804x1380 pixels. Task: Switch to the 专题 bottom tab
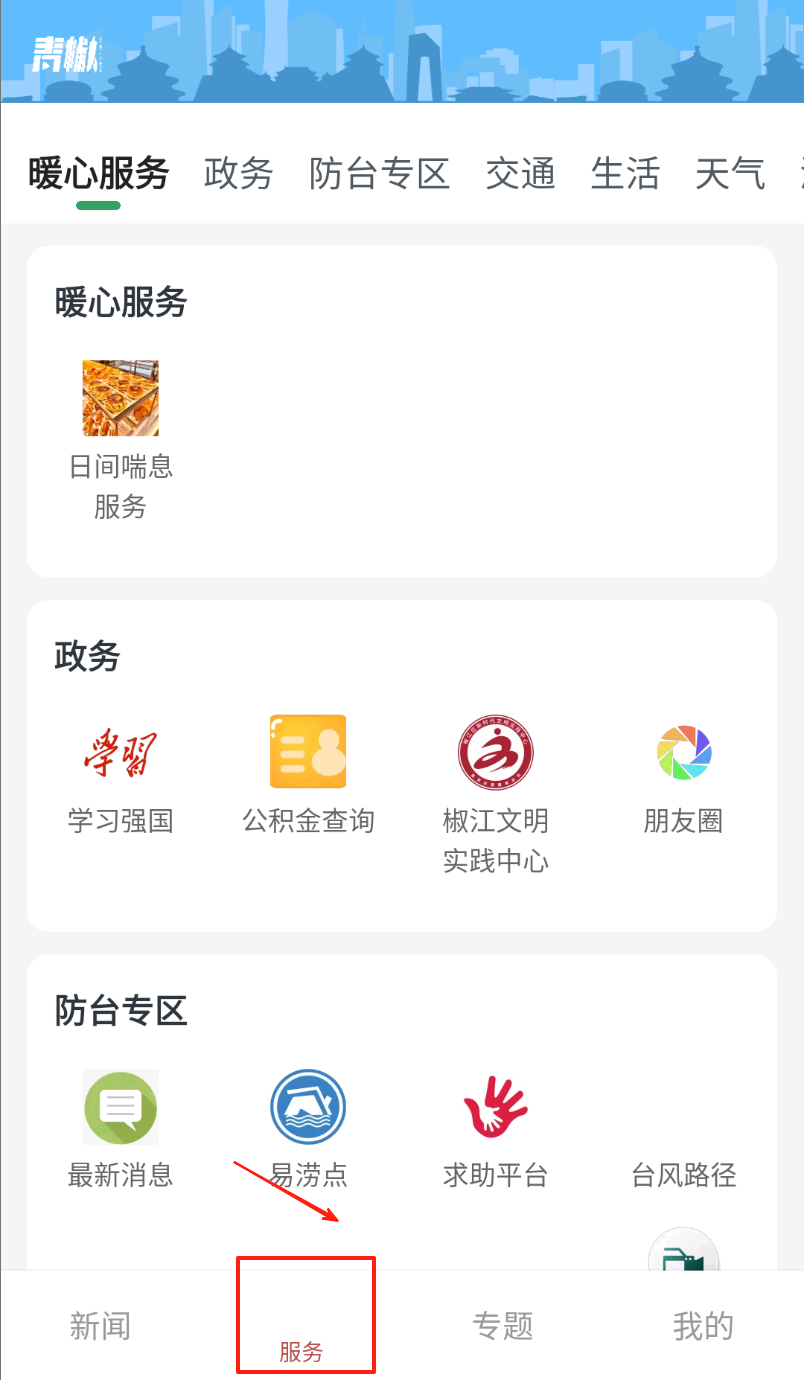coord(503,1326)
